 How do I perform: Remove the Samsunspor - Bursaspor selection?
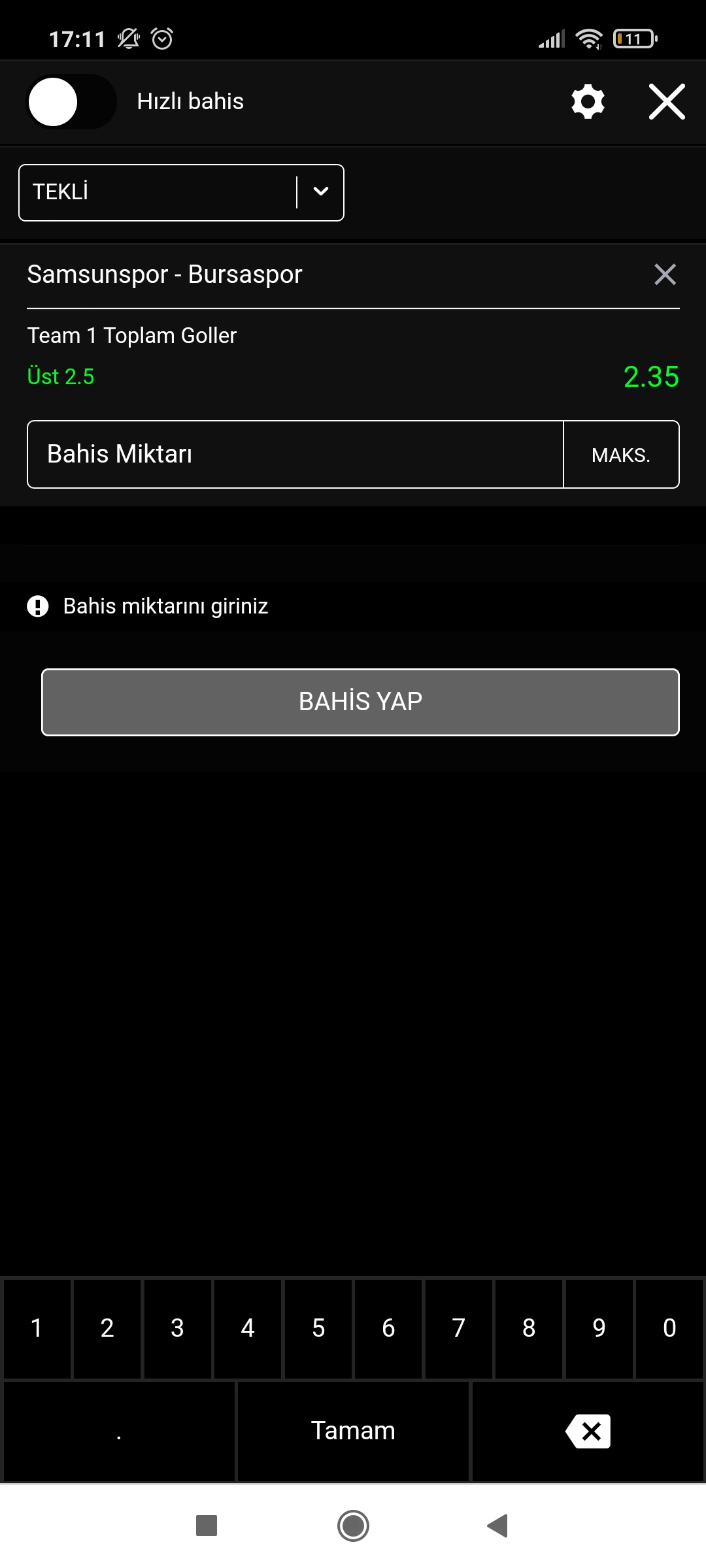[x=665, y=274]
